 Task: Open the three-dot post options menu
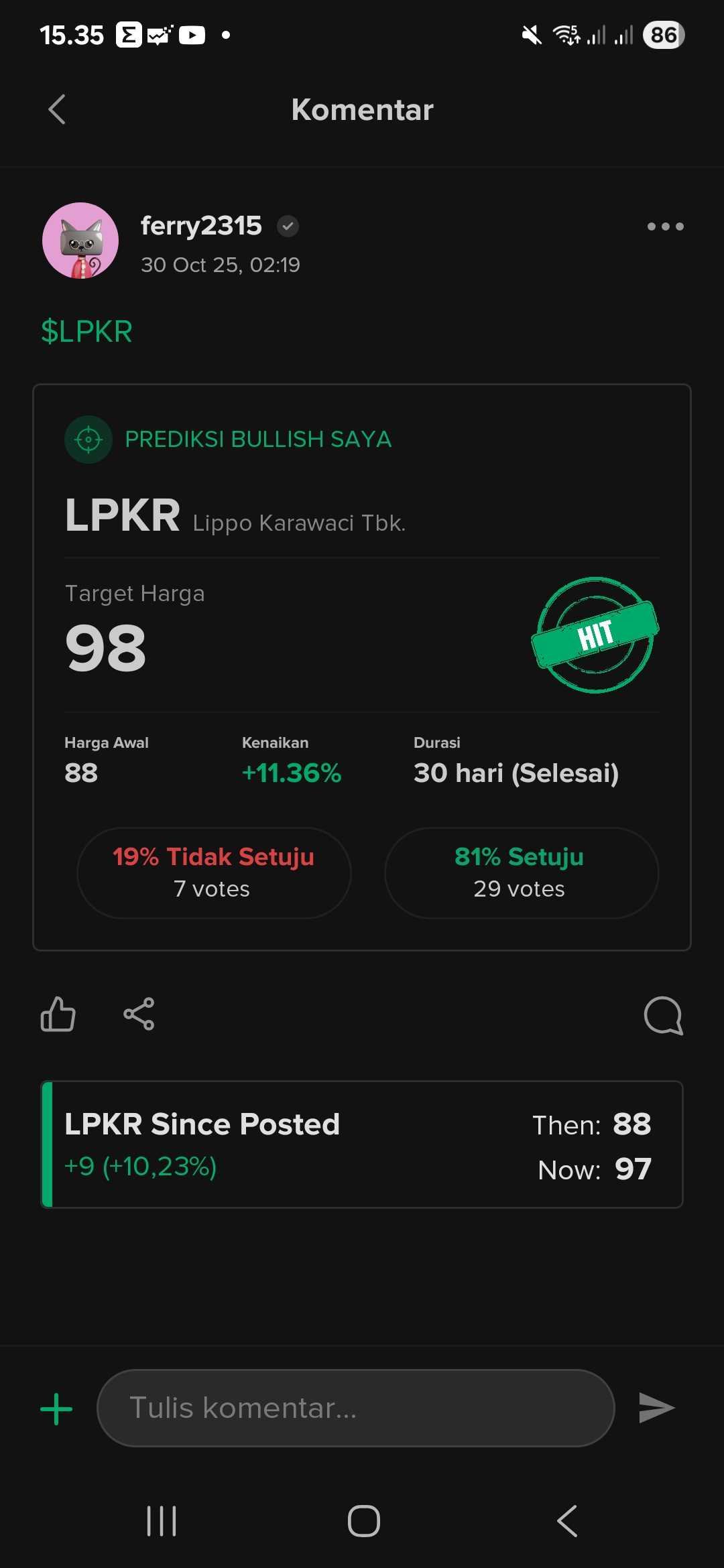(x=665, y=226)
